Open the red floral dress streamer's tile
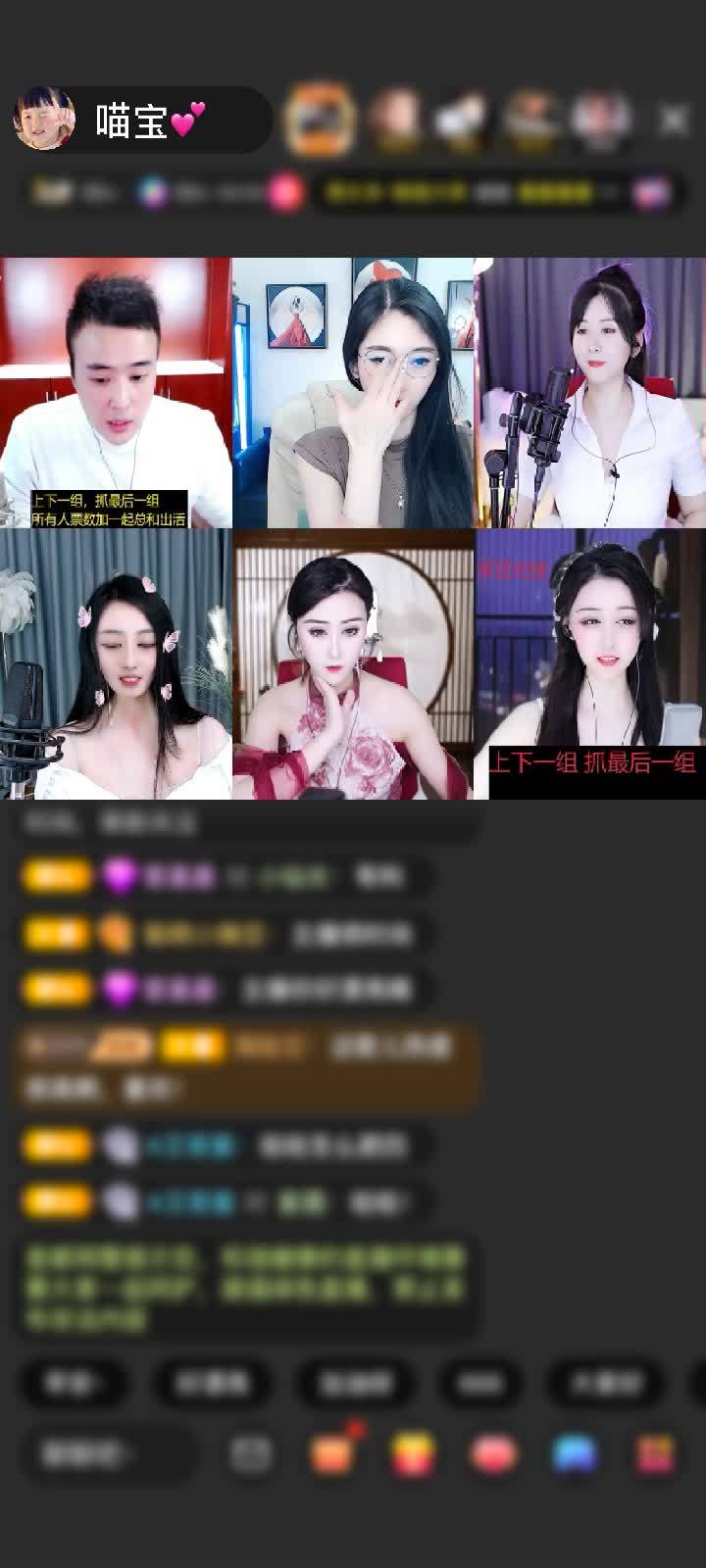Screen dimensions: 706x1568 353,664
